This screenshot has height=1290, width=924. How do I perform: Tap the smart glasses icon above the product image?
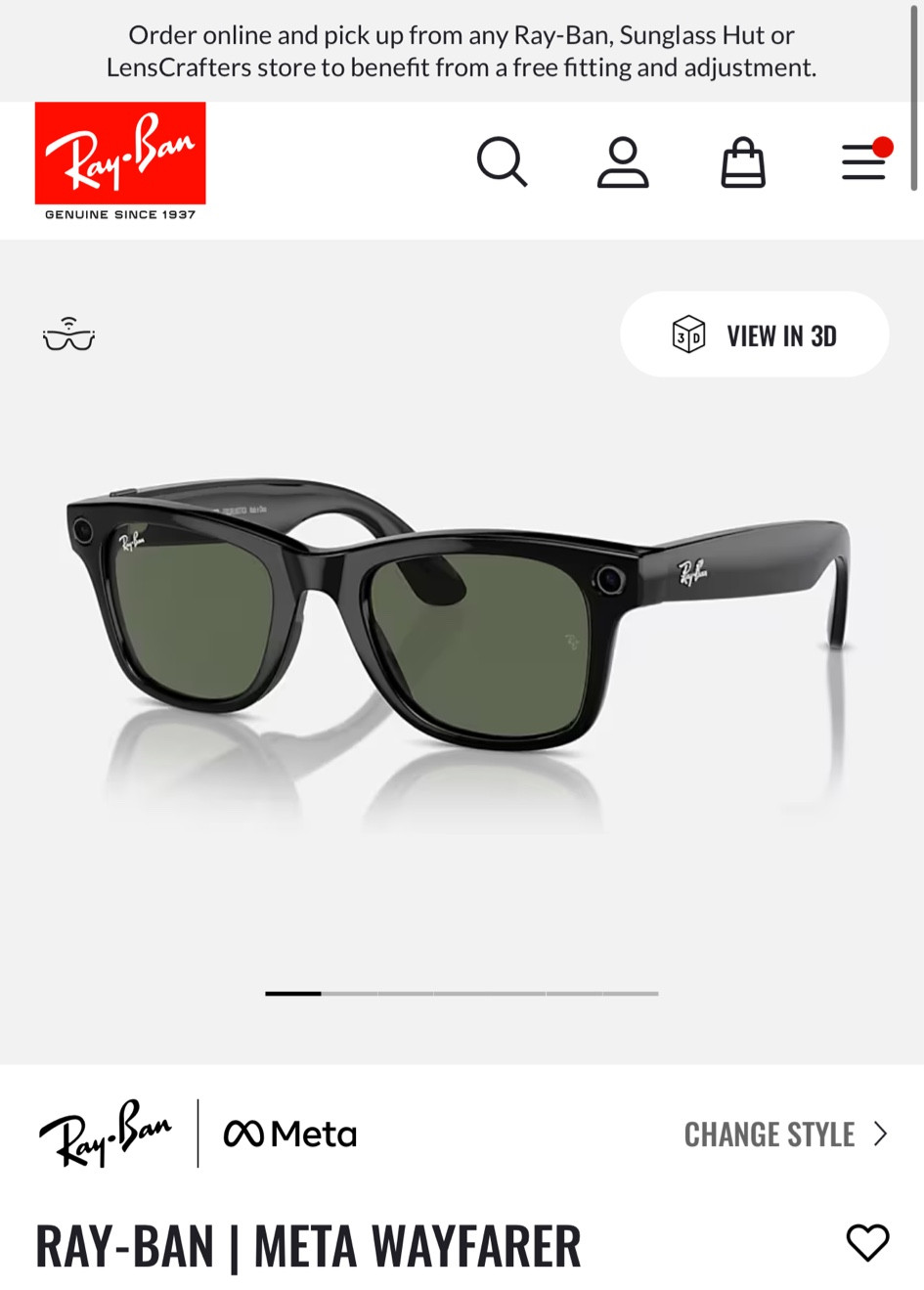point(68,334)
